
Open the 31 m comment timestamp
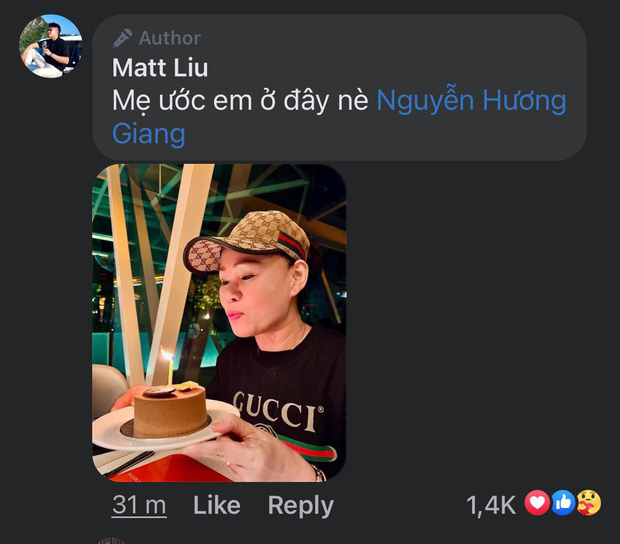tap(139, 506)
